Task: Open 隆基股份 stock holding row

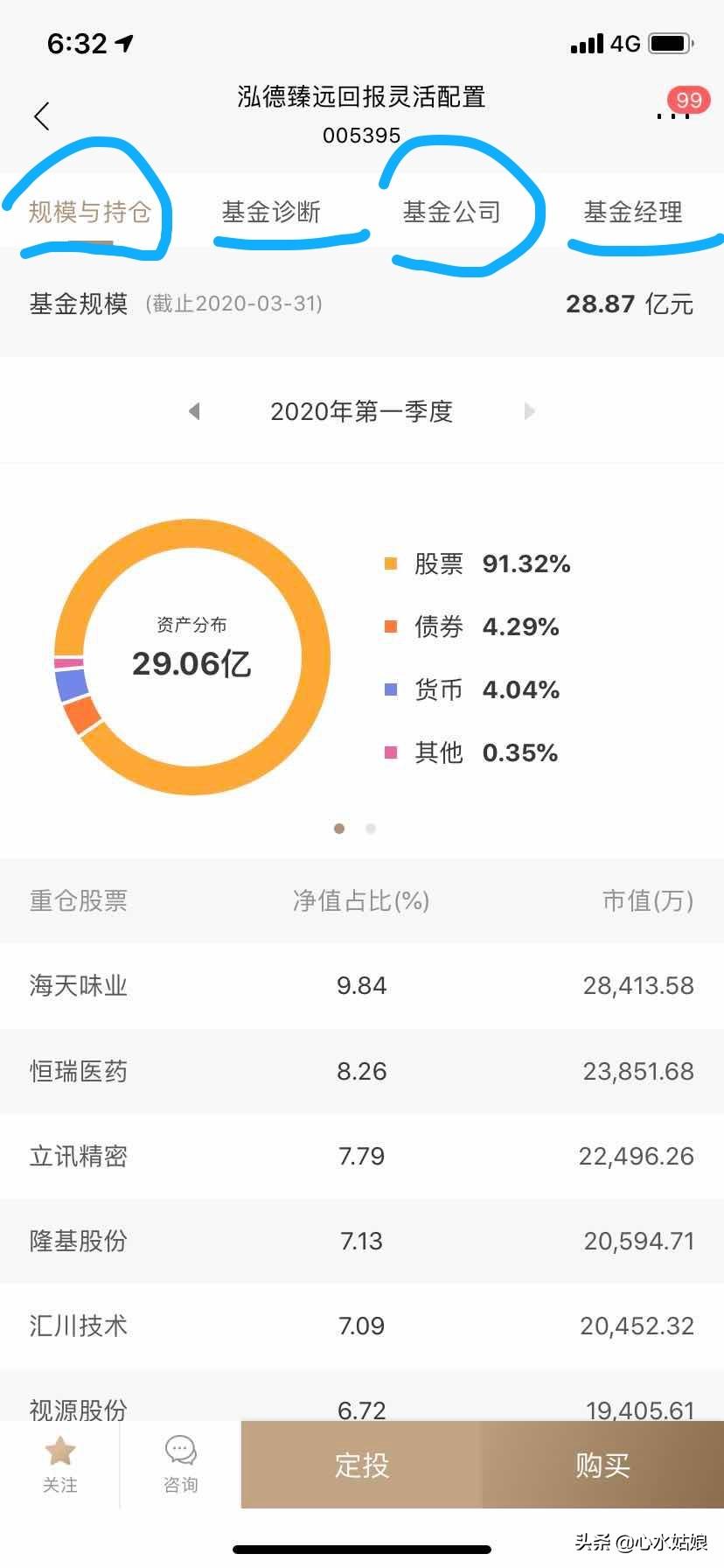Action: tap(362, 1241)
